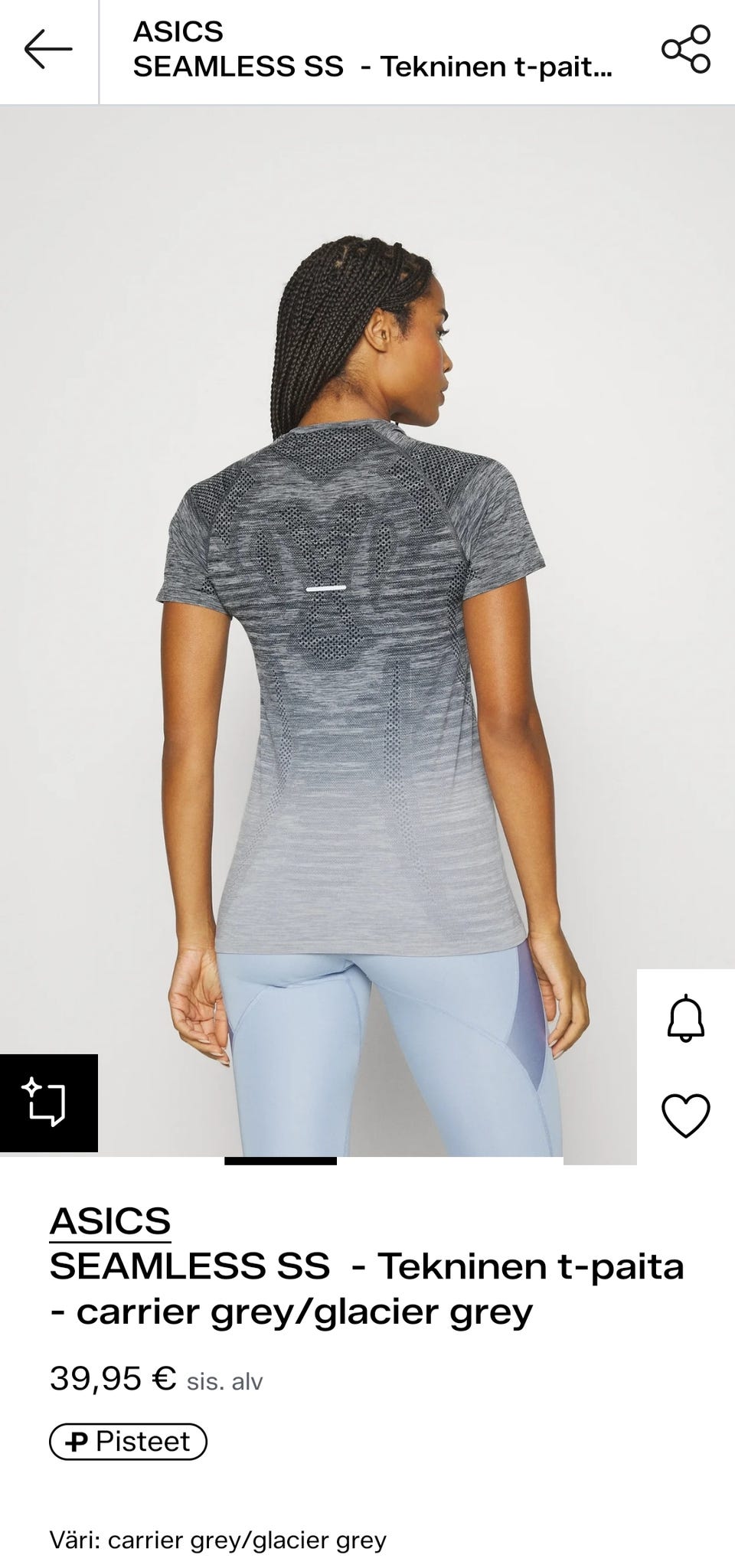Open the sparkle chat assistant icon
The height and width of the screenshot is (1568, 735).
point(47,1102)
